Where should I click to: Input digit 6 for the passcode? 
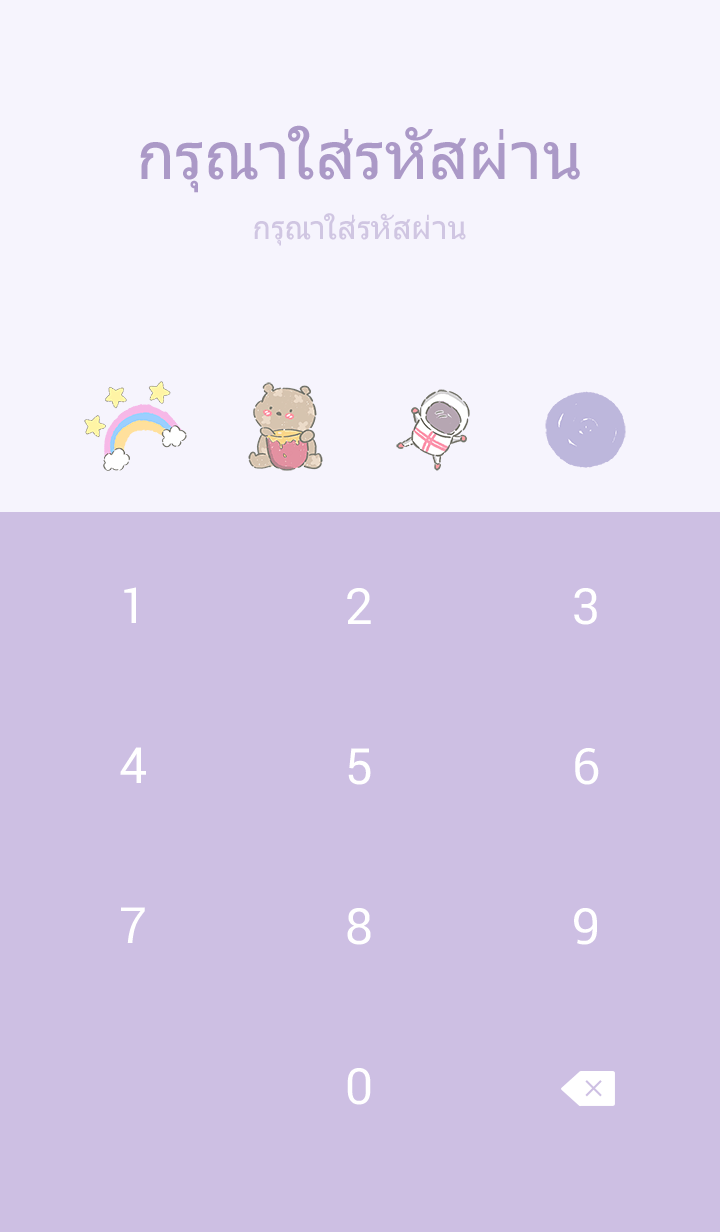click(x=585, y=767)
